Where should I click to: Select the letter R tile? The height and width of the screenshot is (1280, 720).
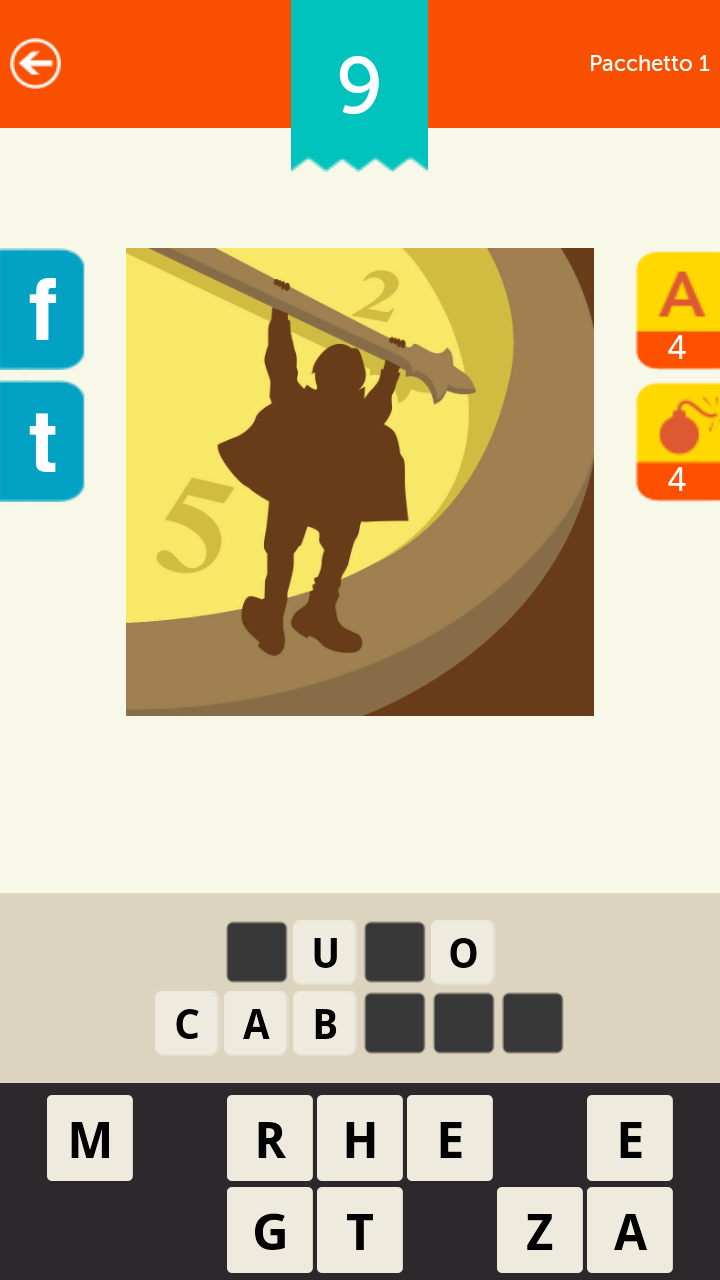(x=270, y=1138)
